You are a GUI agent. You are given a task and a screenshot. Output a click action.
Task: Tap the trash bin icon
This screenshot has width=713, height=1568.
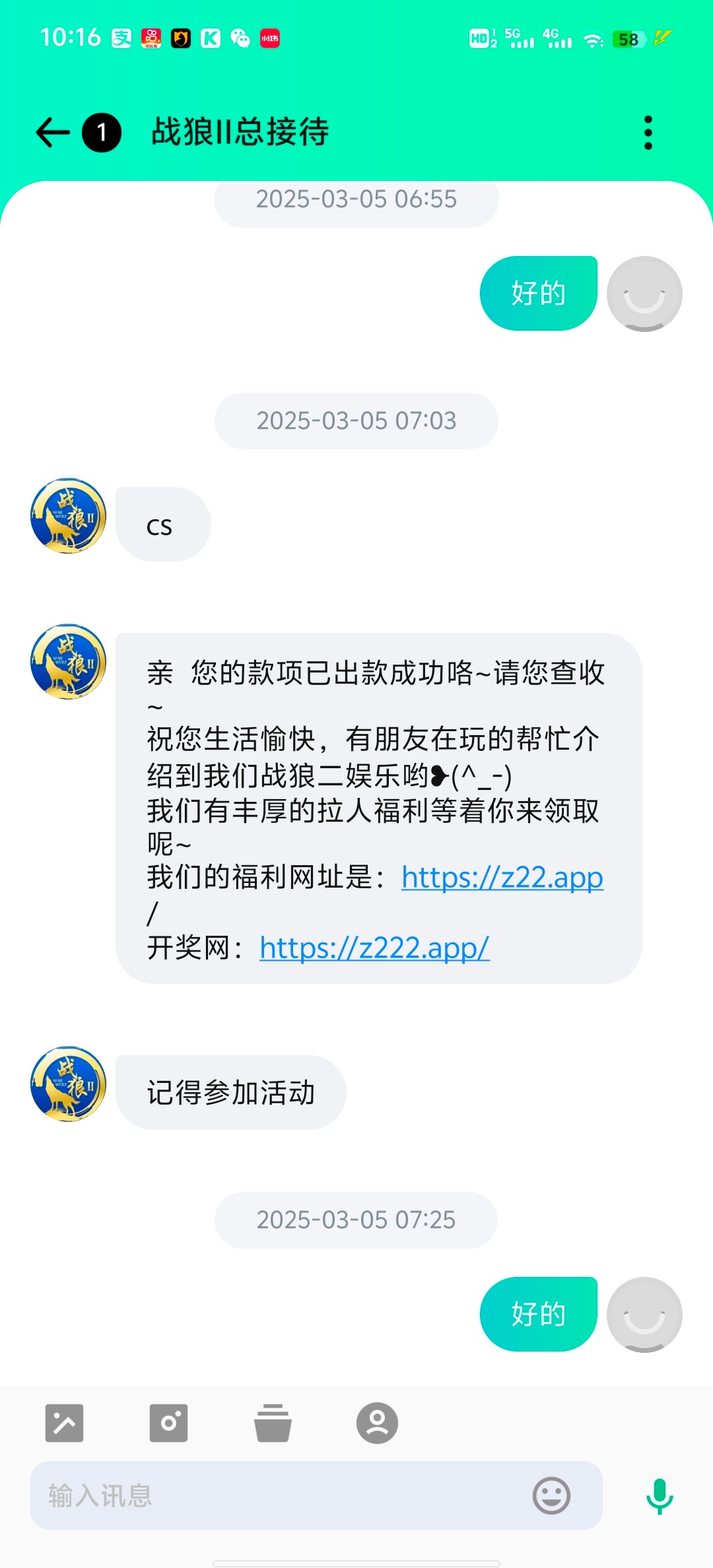click(273, 1423)
